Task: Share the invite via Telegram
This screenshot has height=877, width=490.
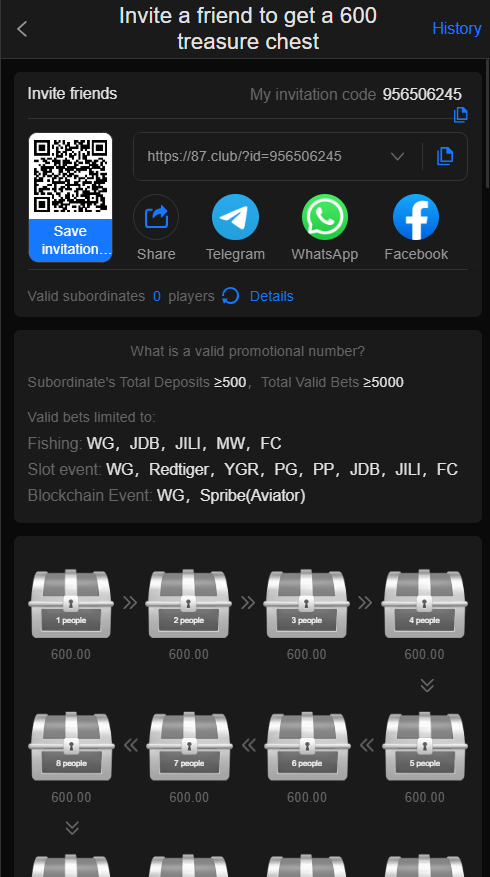Action: [x=235, y=228]
